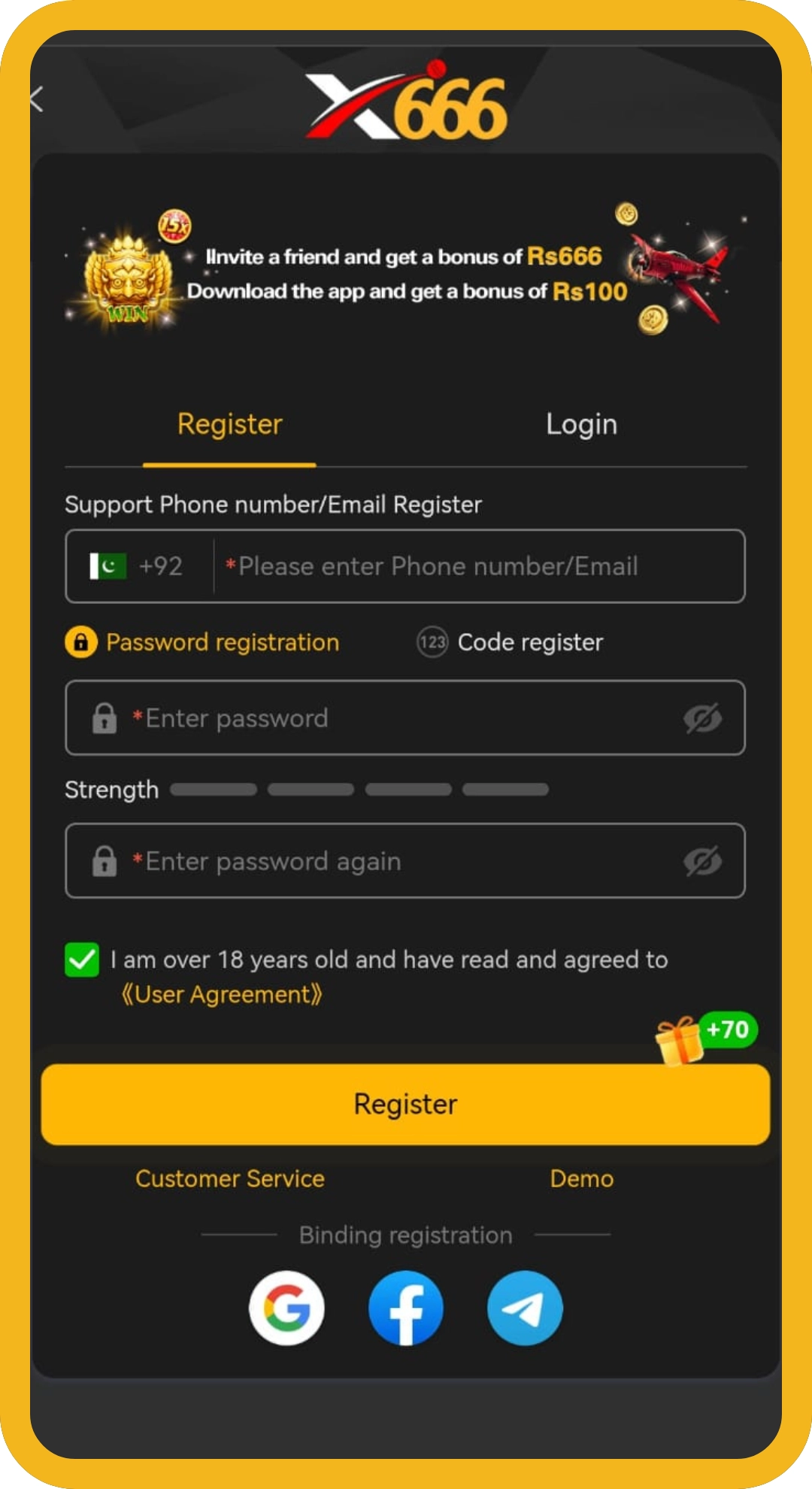Uncheck the over 18 agreement checkbox
Viewport: 812px width, 1489px height.
click(x=82, y=960)
